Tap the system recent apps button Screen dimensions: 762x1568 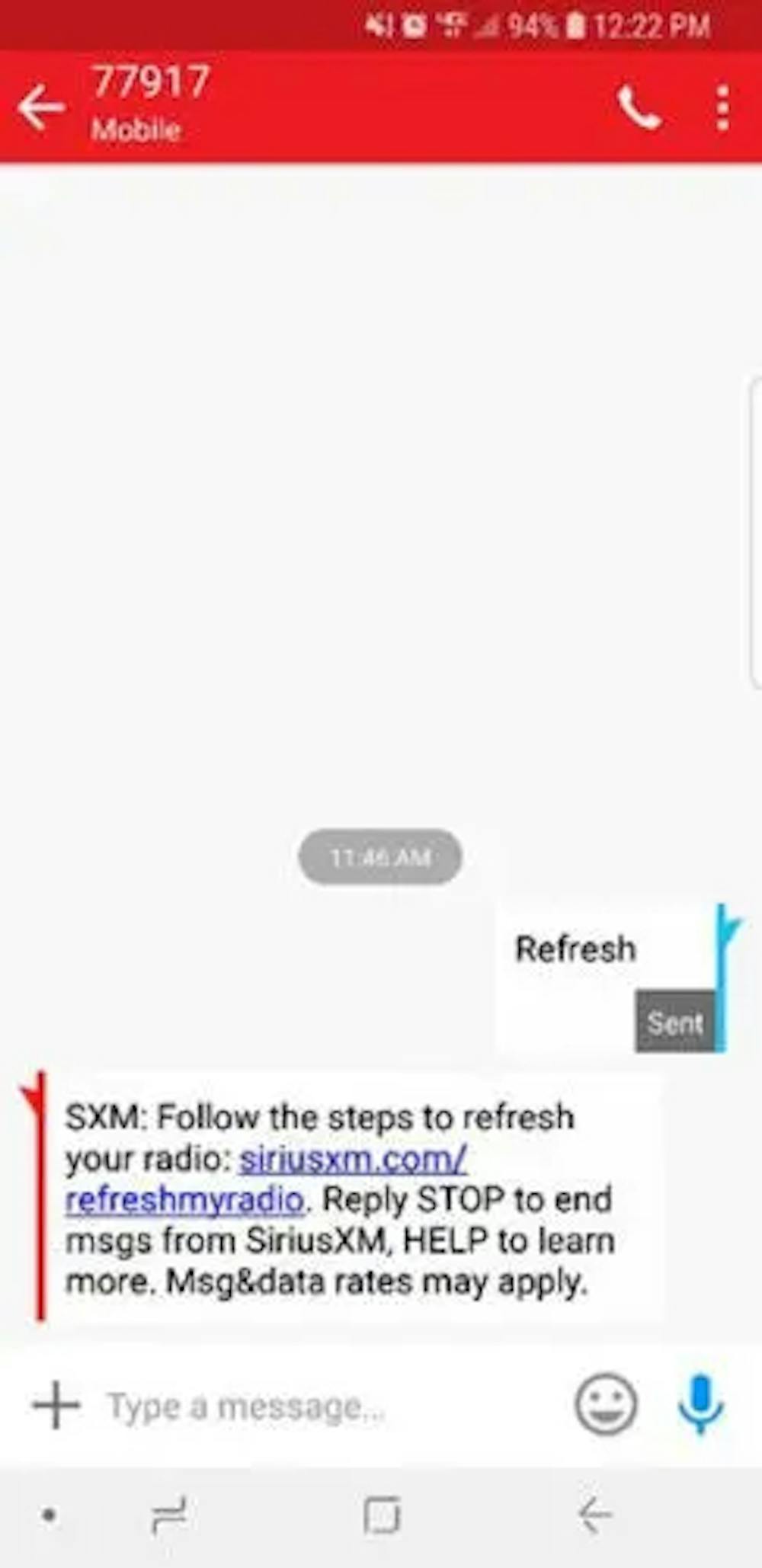(169, 1515)
